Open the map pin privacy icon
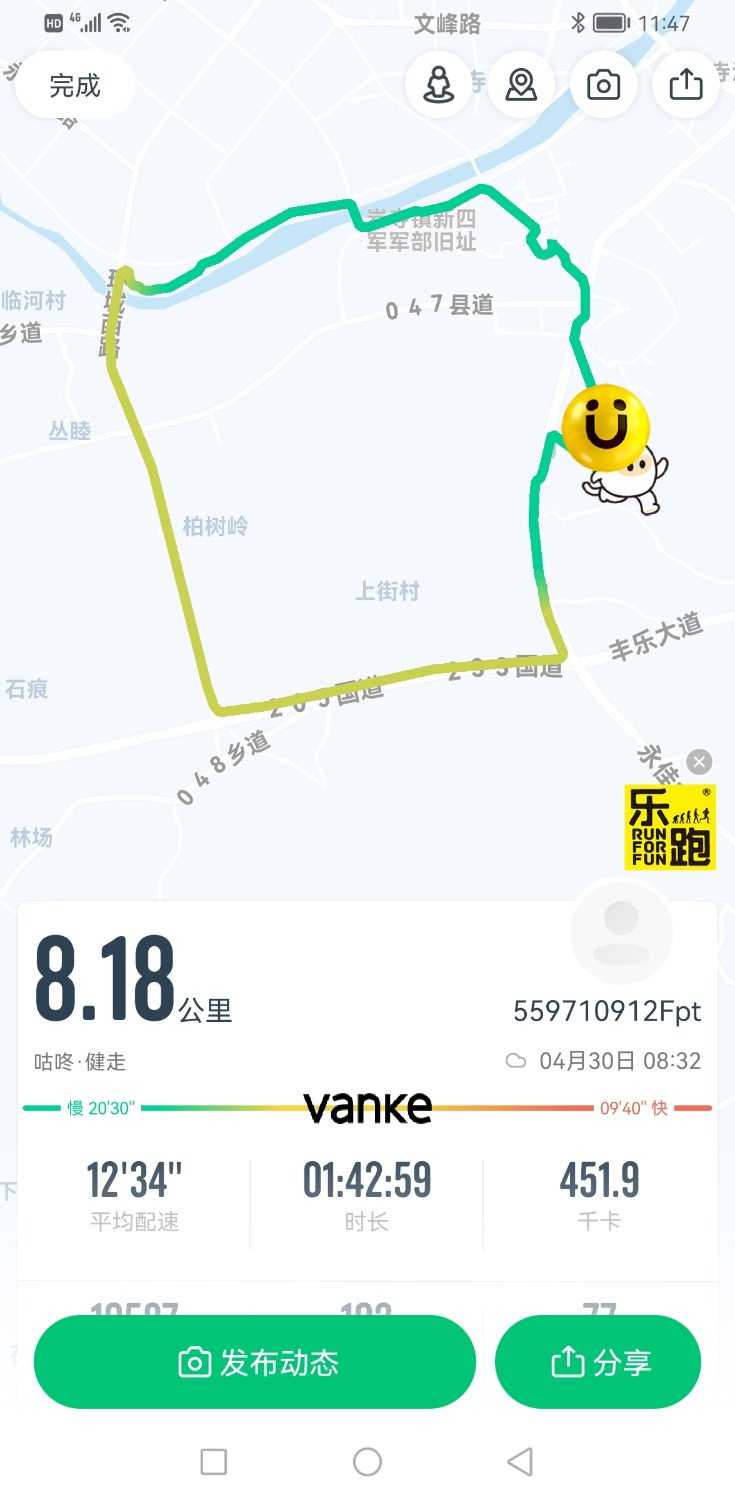735x1500 pixels. [521, 85]
